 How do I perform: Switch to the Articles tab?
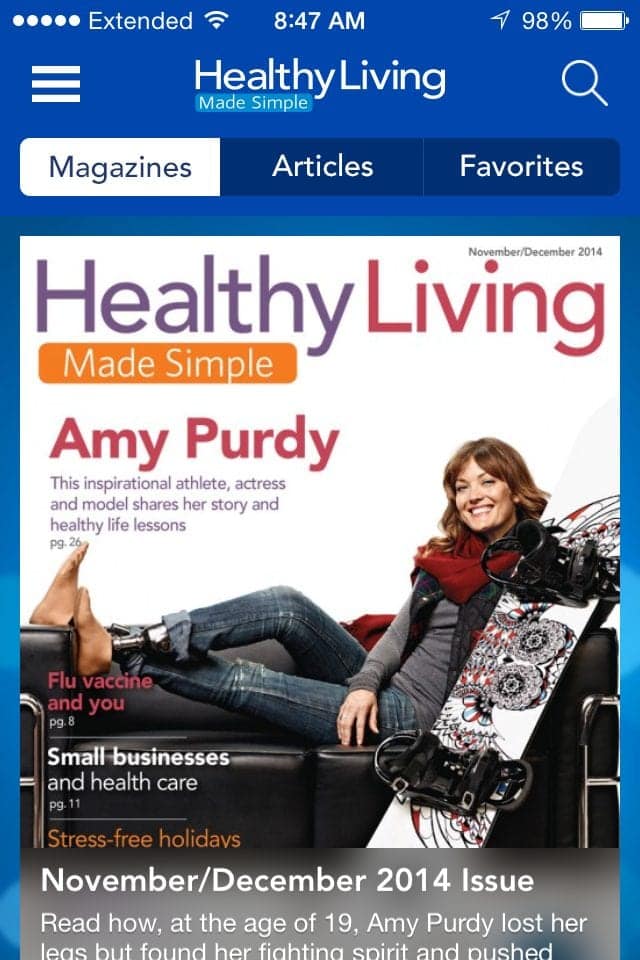point(322,167)
